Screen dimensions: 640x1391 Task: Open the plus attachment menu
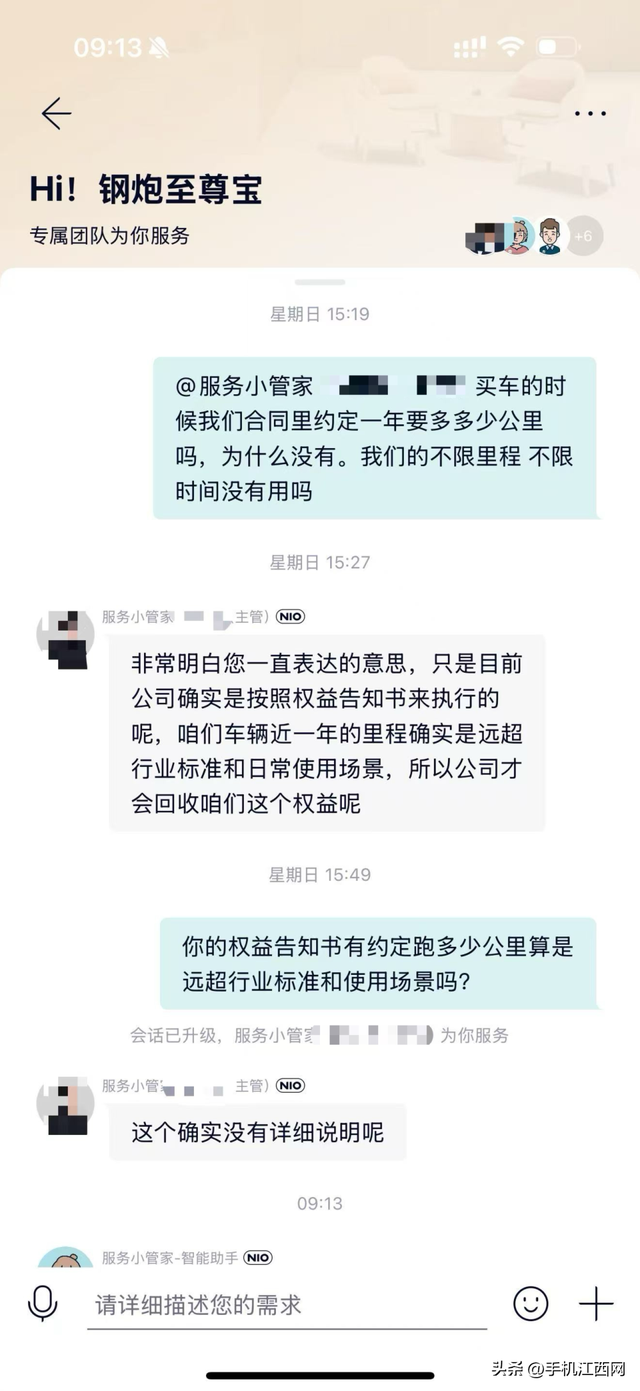point(596,1303)
